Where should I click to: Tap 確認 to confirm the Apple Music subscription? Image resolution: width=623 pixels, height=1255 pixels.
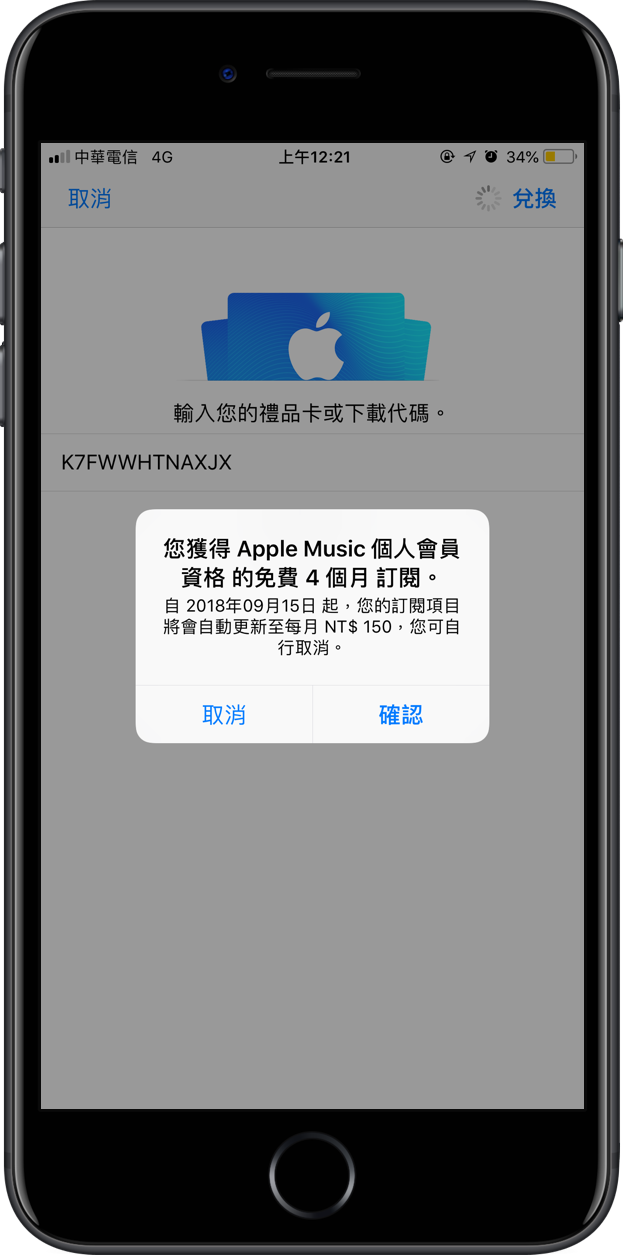coord(400,714)
